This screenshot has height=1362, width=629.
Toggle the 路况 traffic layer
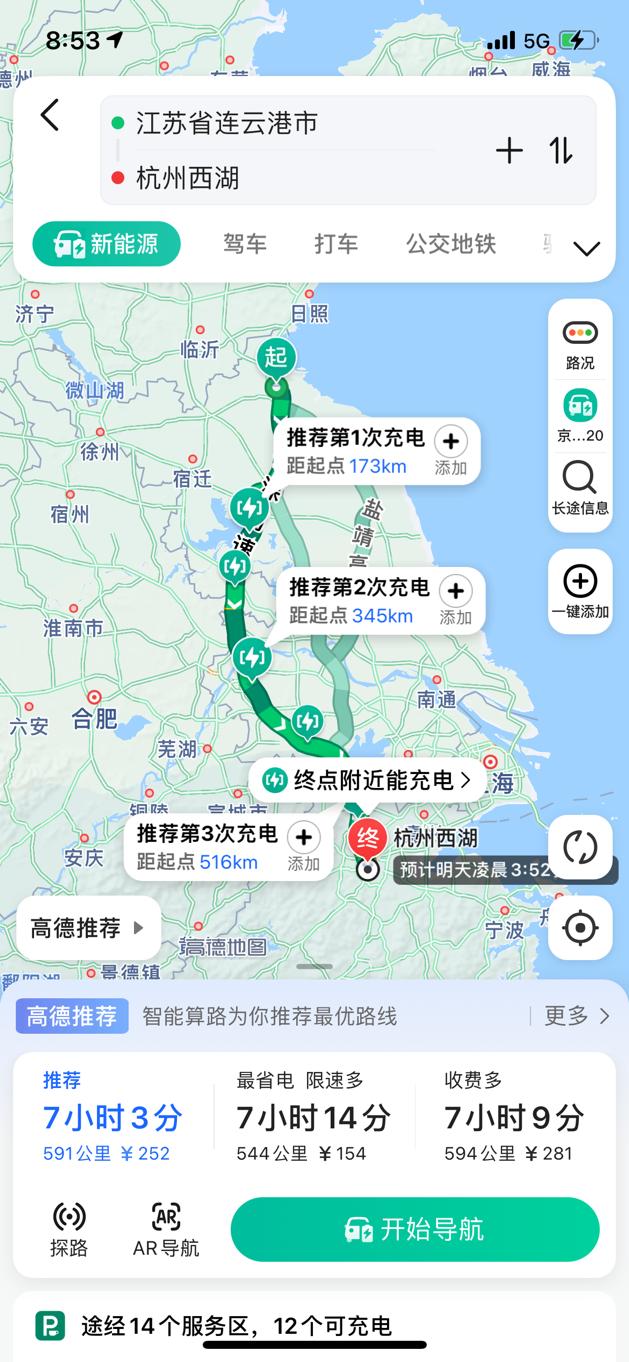point(580,345)
